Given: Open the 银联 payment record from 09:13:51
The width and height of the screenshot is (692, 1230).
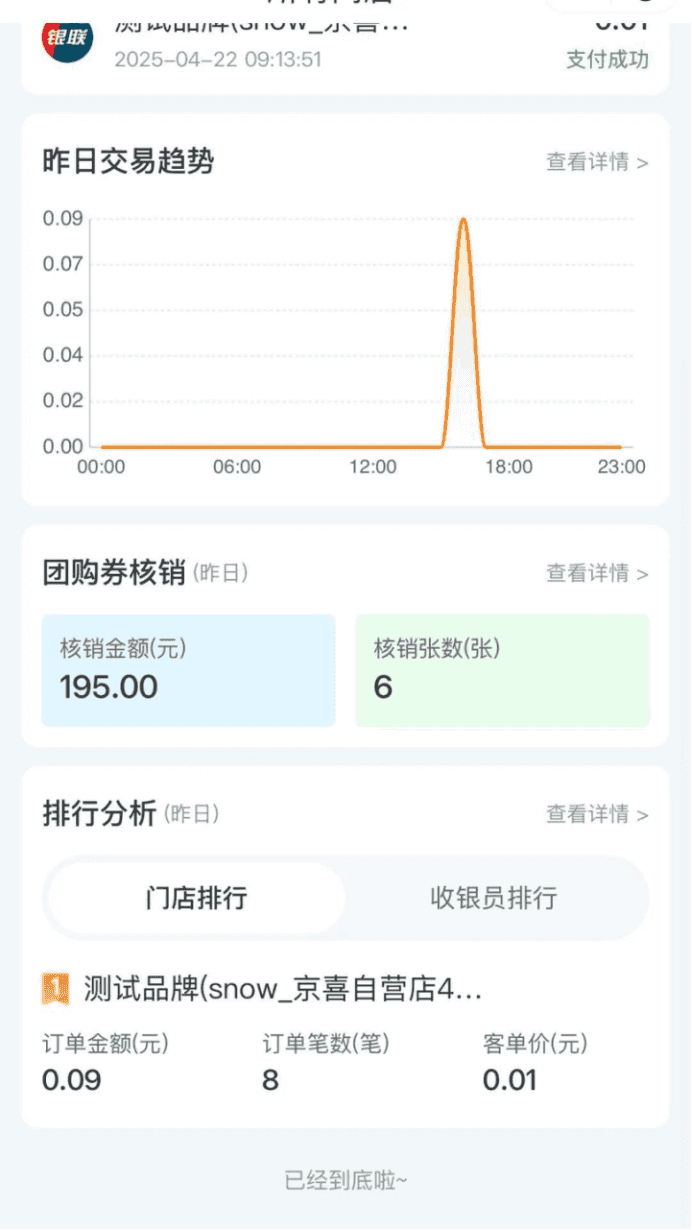Looking at the screenshot, I should point(345,45).
